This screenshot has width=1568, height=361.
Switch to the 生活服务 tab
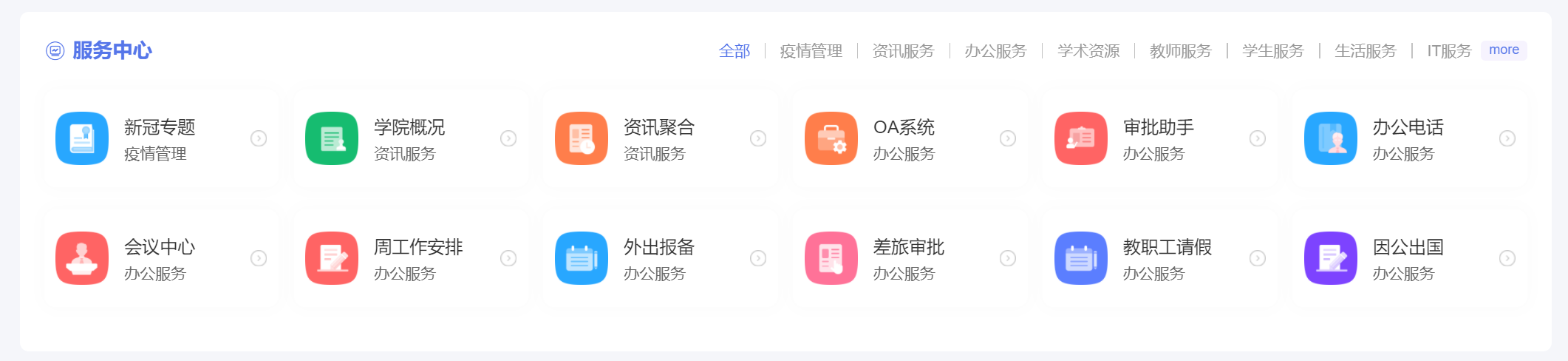click(1365, 51)
